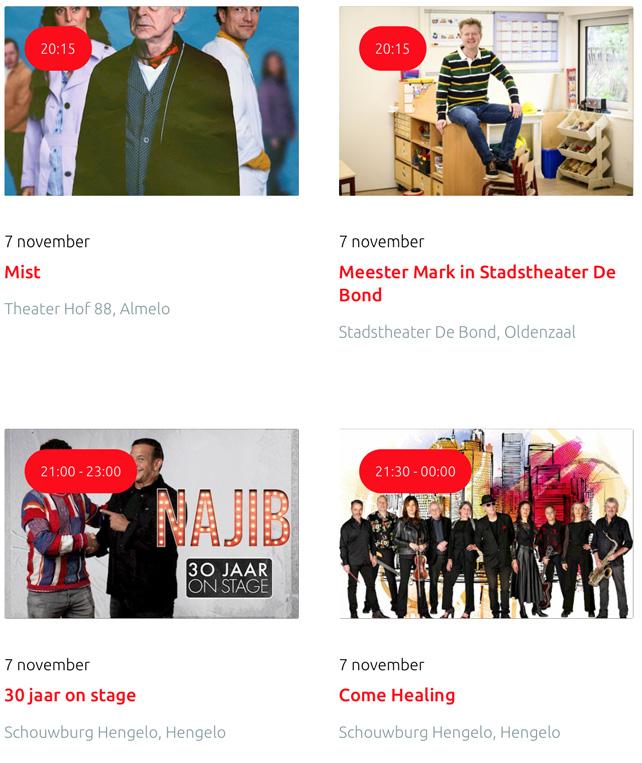642x763 pixels.
Task: Open the Meester Mark event photo
Action: tap(486, 101)
